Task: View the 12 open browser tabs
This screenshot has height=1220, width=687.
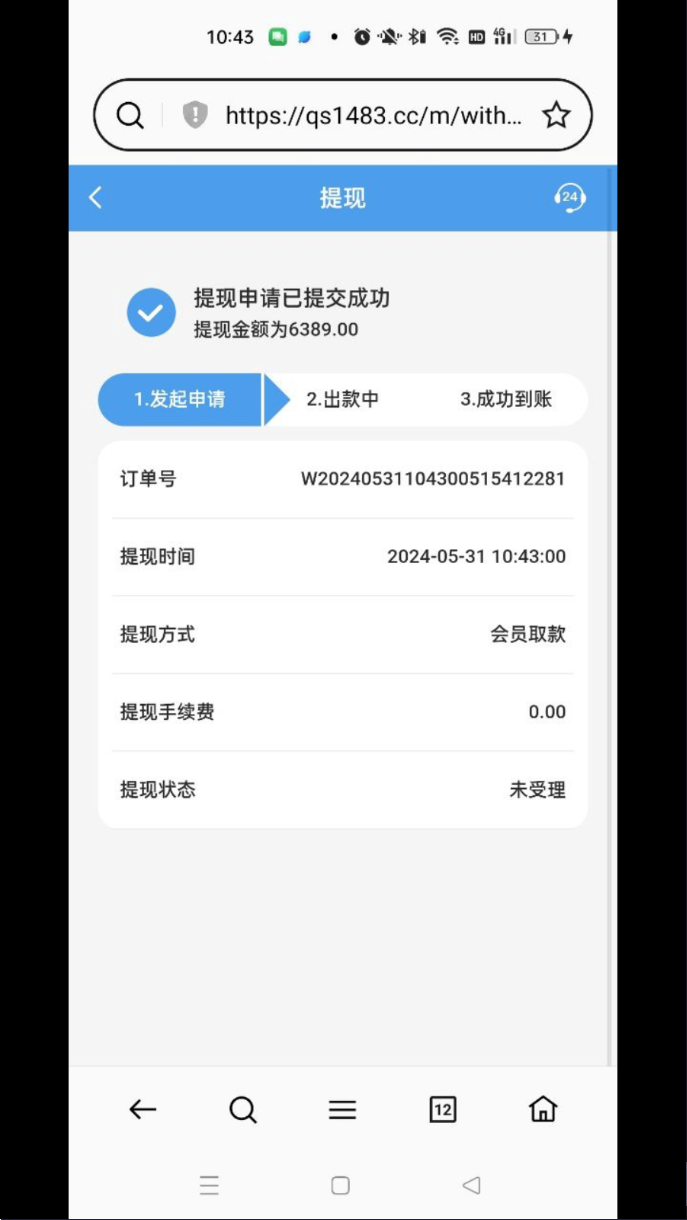Action: [x=443, y=1109]
